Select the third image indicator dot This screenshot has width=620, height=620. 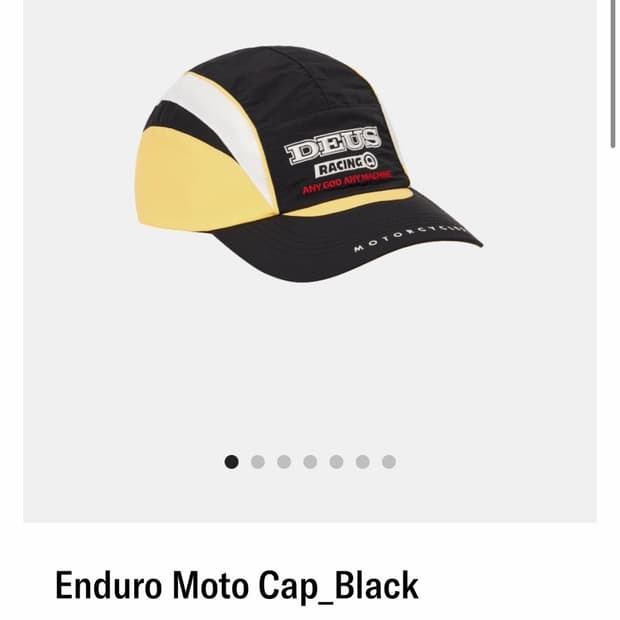[x=284, y=461]
